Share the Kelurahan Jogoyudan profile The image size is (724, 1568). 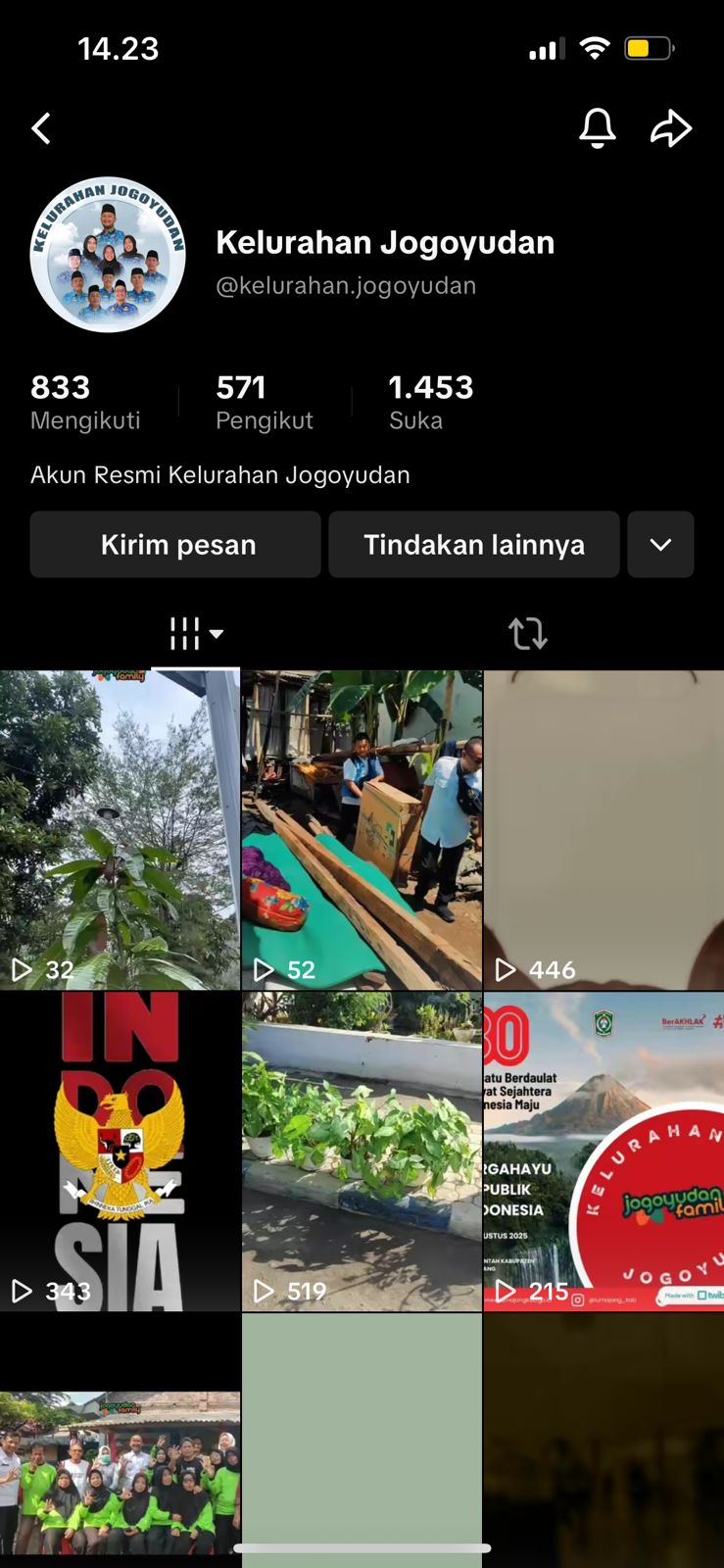(671, 128)
